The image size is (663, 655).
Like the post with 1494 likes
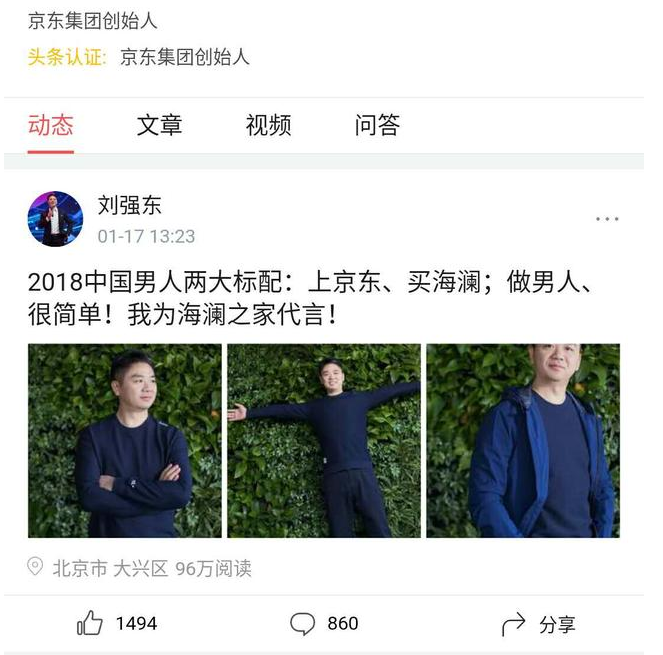(91, 624)
